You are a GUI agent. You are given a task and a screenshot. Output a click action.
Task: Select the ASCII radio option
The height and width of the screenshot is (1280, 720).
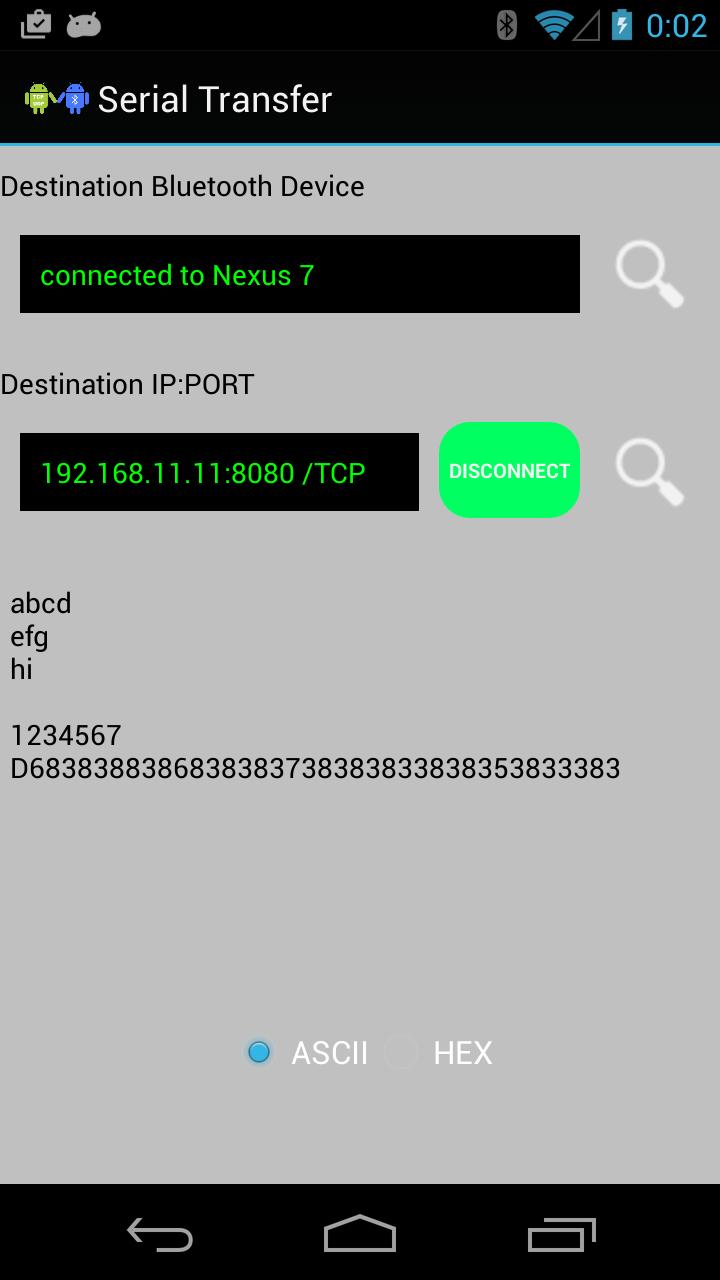259,1052
